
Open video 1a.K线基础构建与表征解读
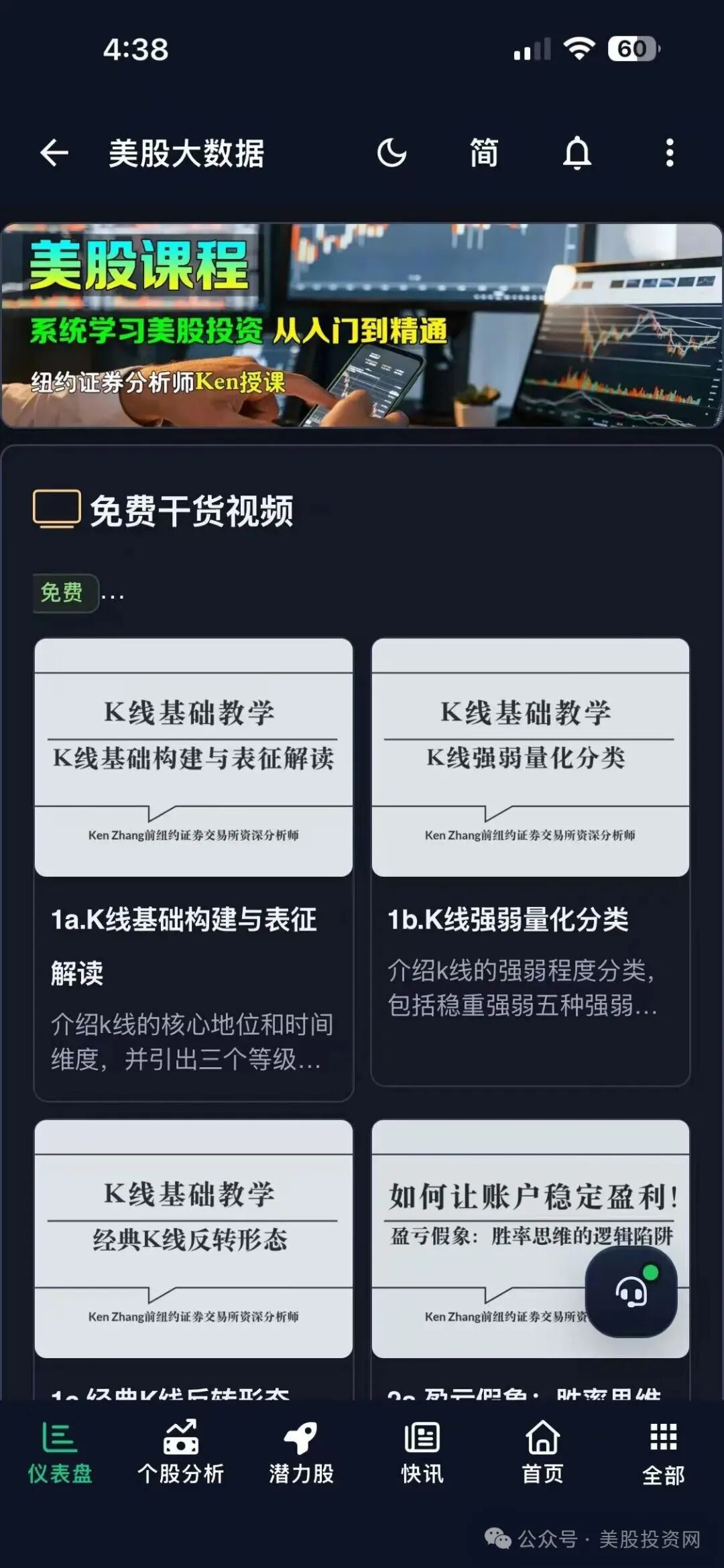194,869
